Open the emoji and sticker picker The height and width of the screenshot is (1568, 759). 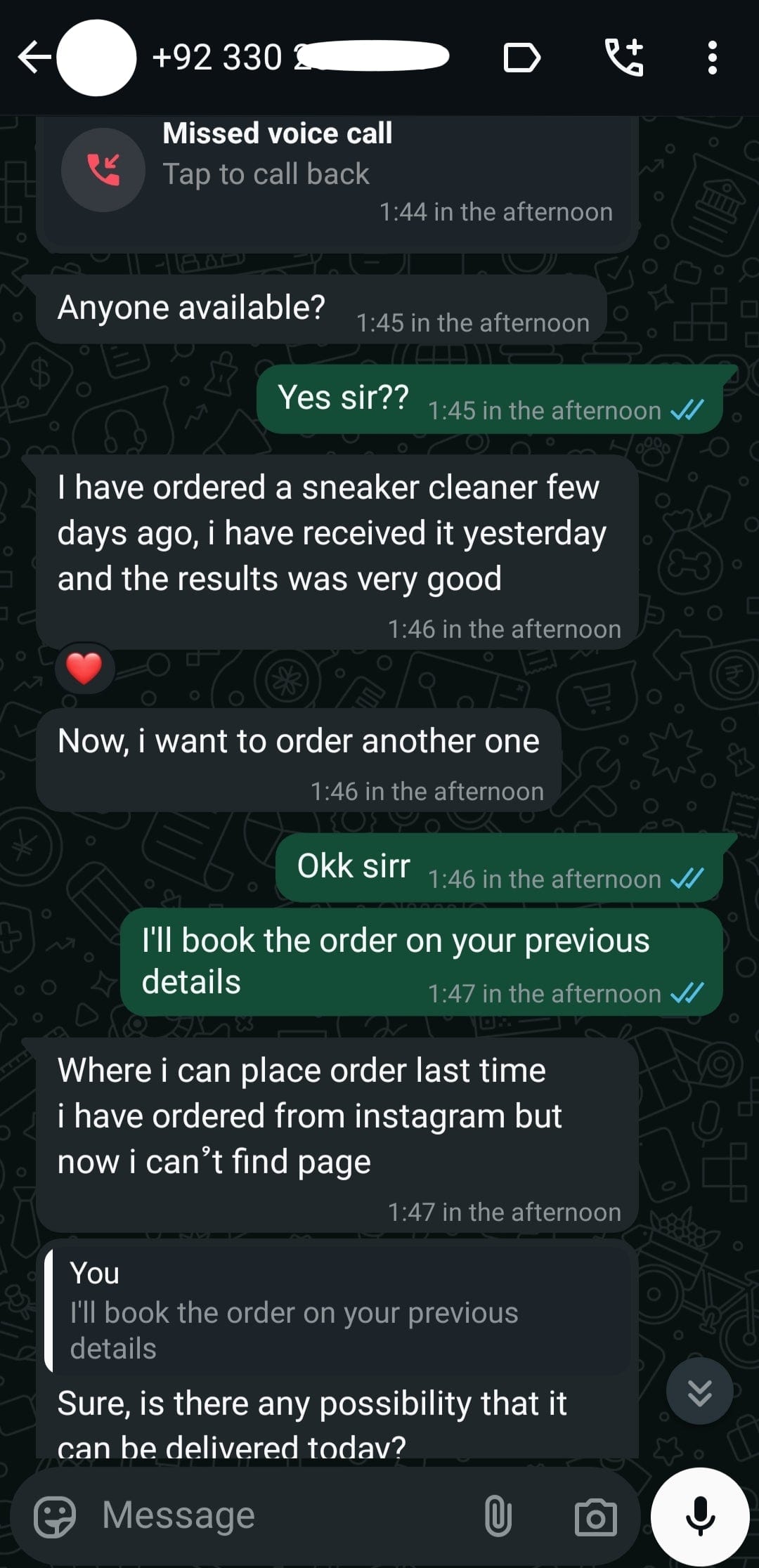55,1516
